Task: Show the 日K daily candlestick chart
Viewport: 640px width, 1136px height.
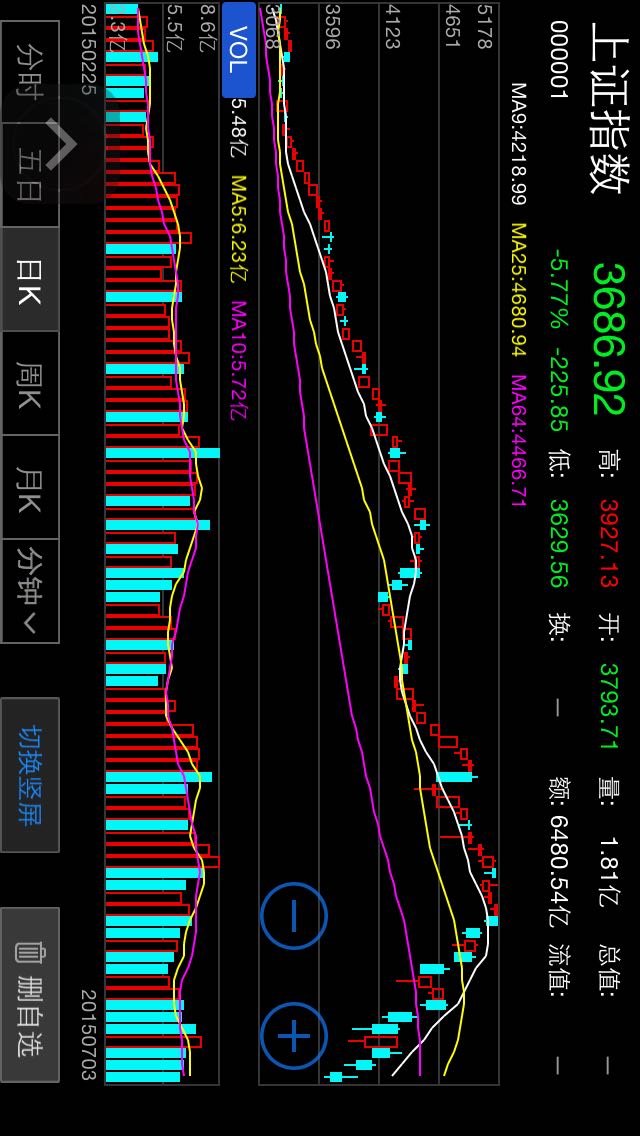Action: click(x=30, y=280)
